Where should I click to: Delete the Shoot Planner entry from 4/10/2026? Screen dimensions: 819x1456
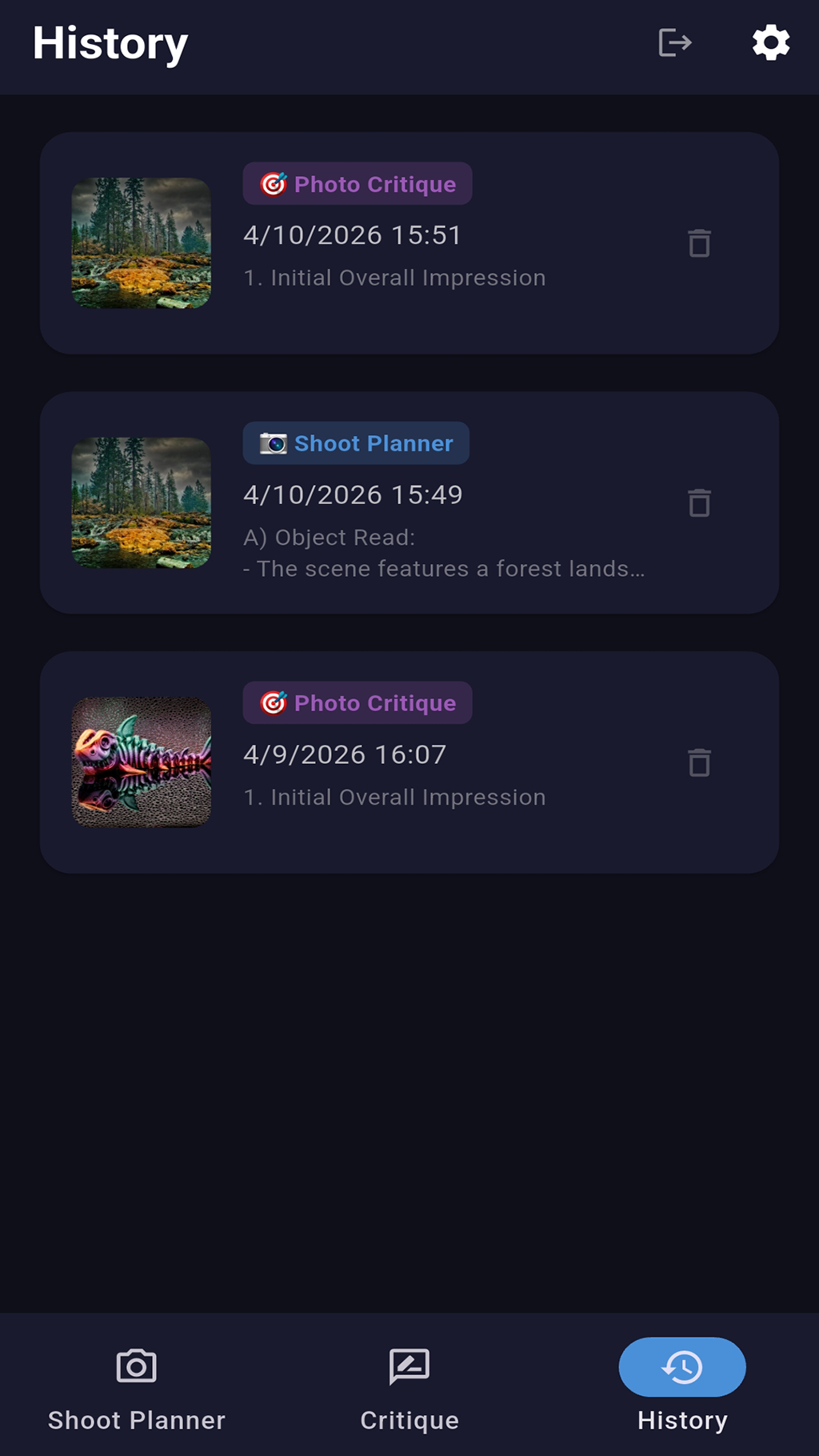click(x=699, y=503)
